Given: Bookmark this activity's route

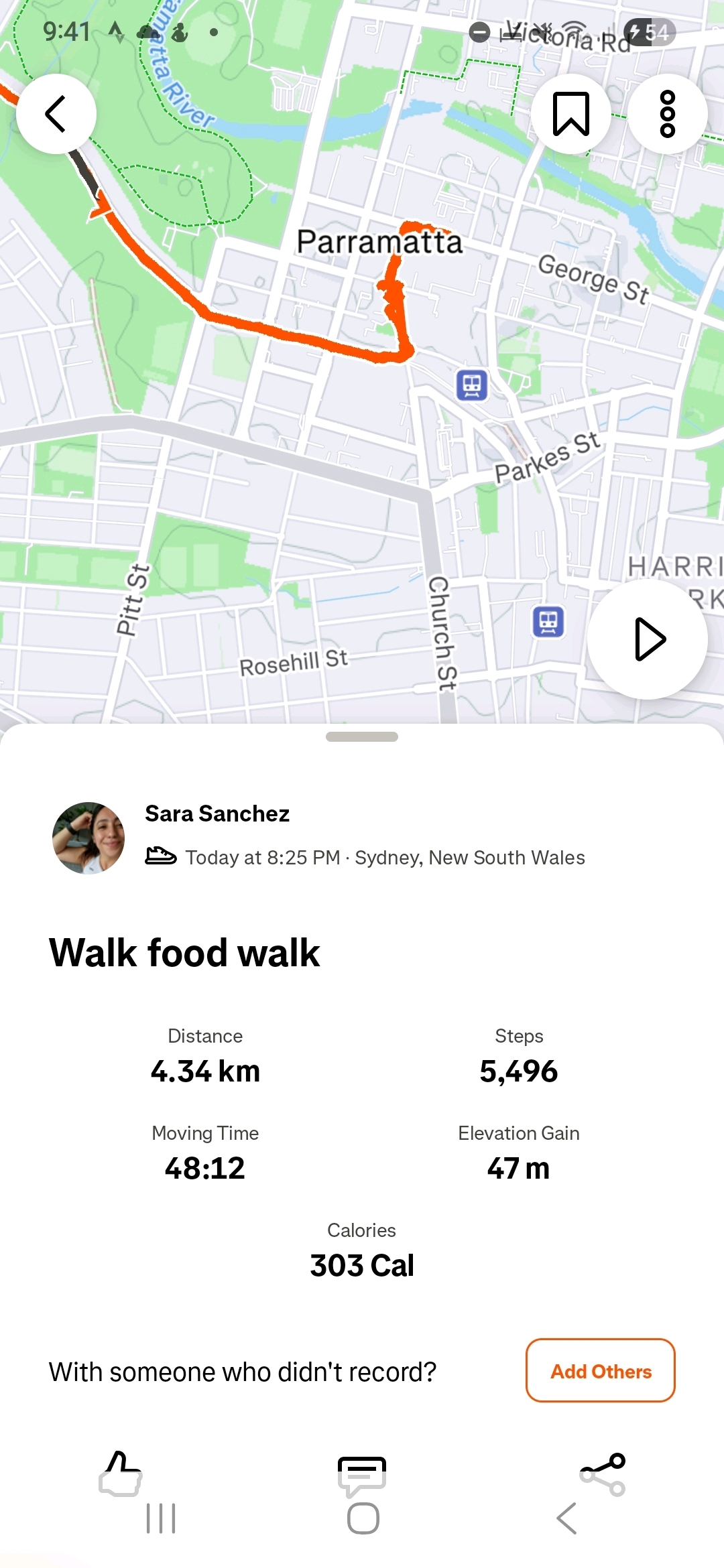Looking at the screenshot, I should 570,114.
